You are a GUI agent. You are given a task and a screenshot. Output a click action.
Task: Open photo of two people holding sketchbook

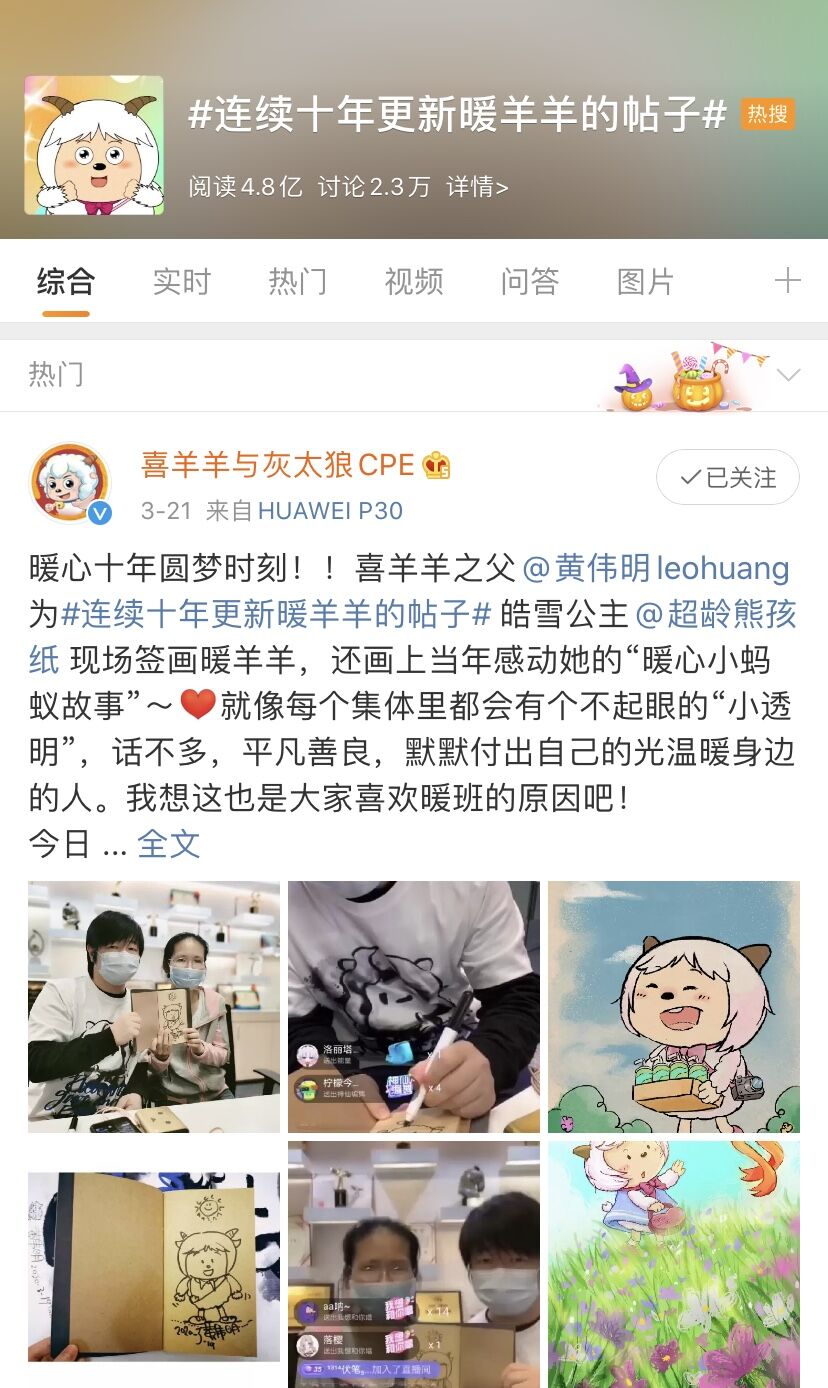tap(154, 1006)
